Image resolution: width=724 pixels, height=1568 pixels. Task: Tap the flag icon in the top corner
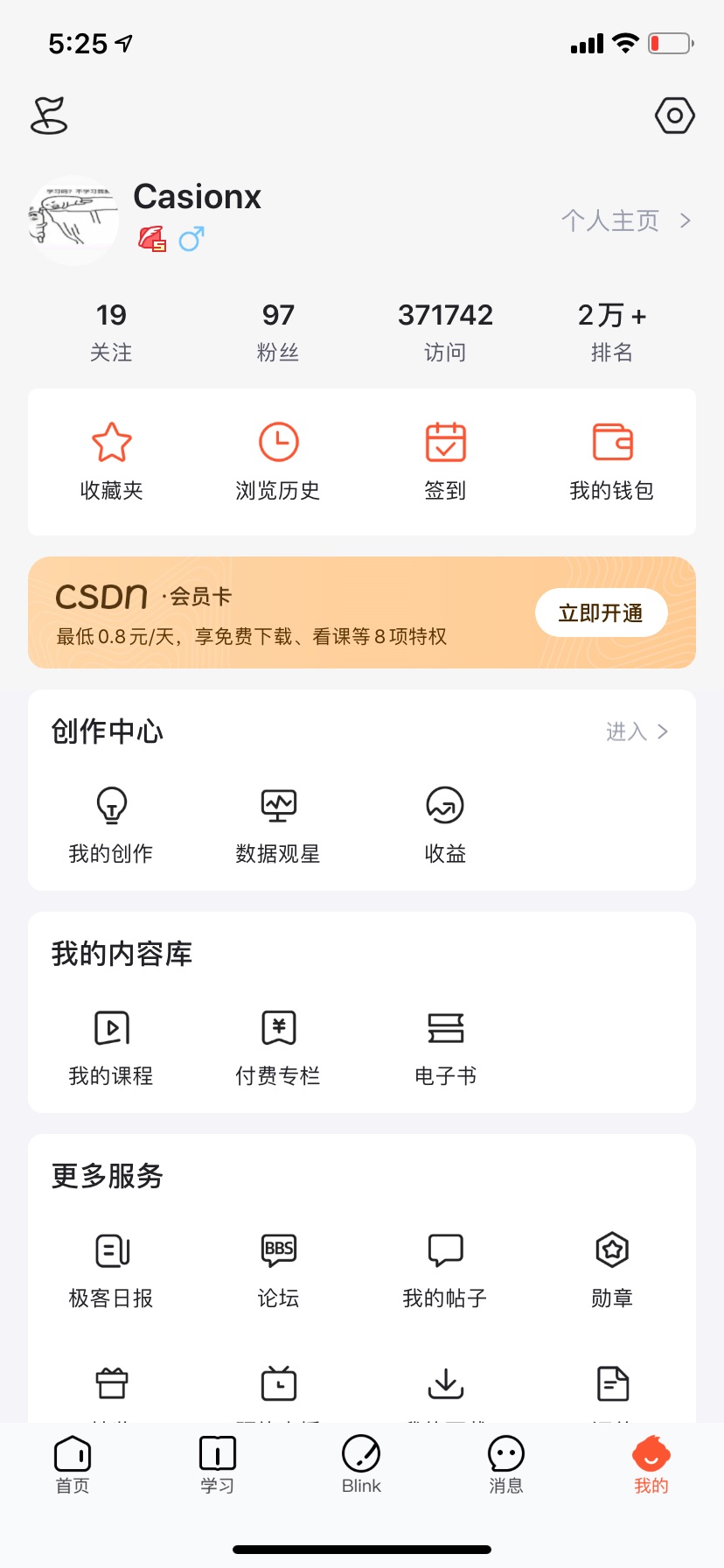(49, 115)
